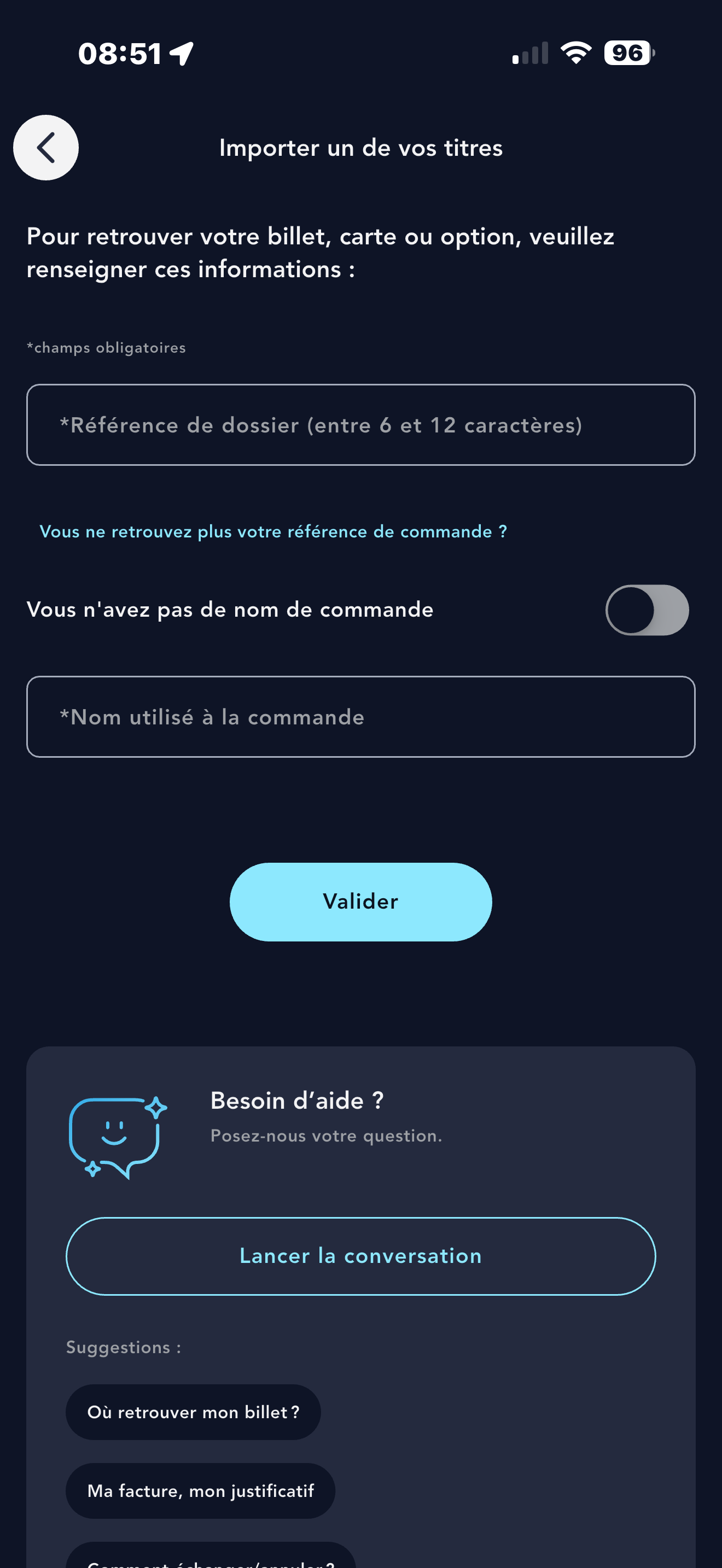Select the "Ma facture, mon justificatif" suggestion
Screen dimensions: 722x1568
coord(200,1491)
